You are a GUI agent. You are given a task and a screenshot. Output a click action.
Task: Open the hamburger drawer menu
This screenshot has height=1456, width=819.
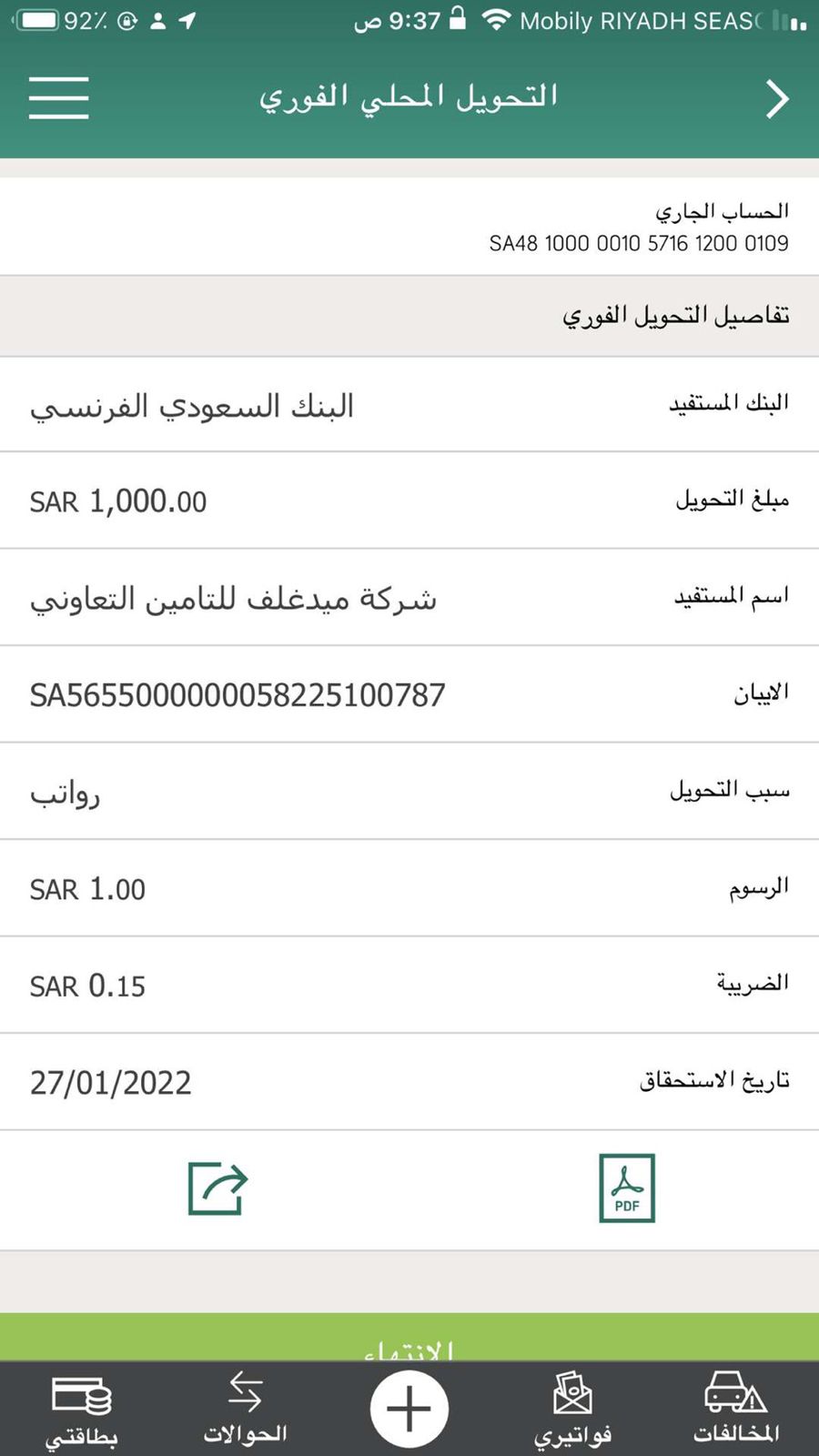[x=58, y=98]
